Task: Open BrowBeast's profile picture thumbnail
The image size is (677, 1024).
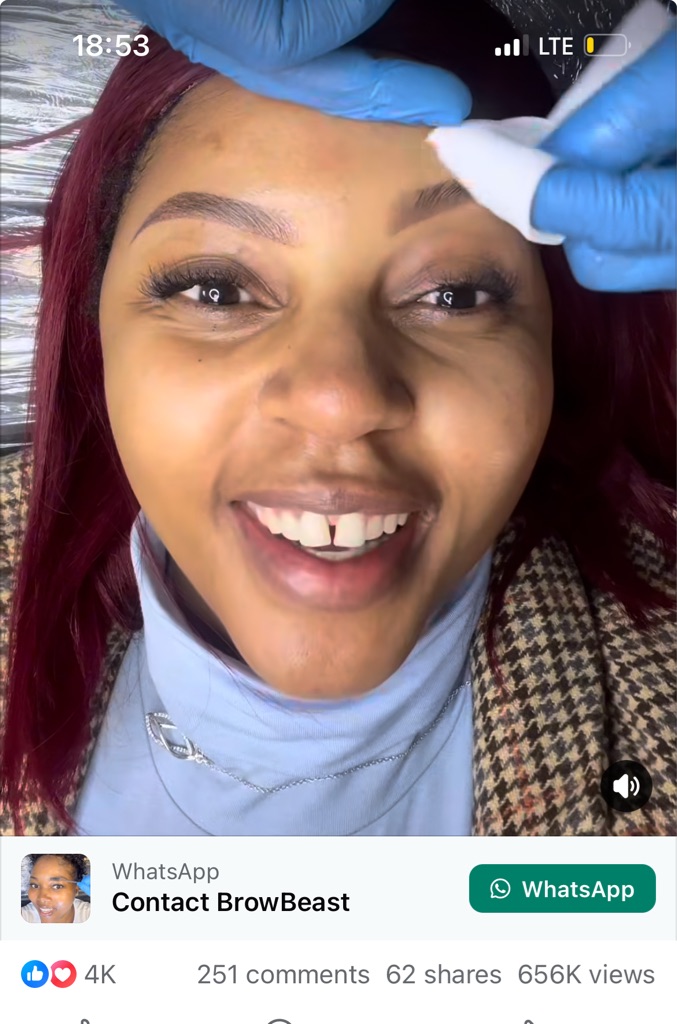Action: point(56,888)
